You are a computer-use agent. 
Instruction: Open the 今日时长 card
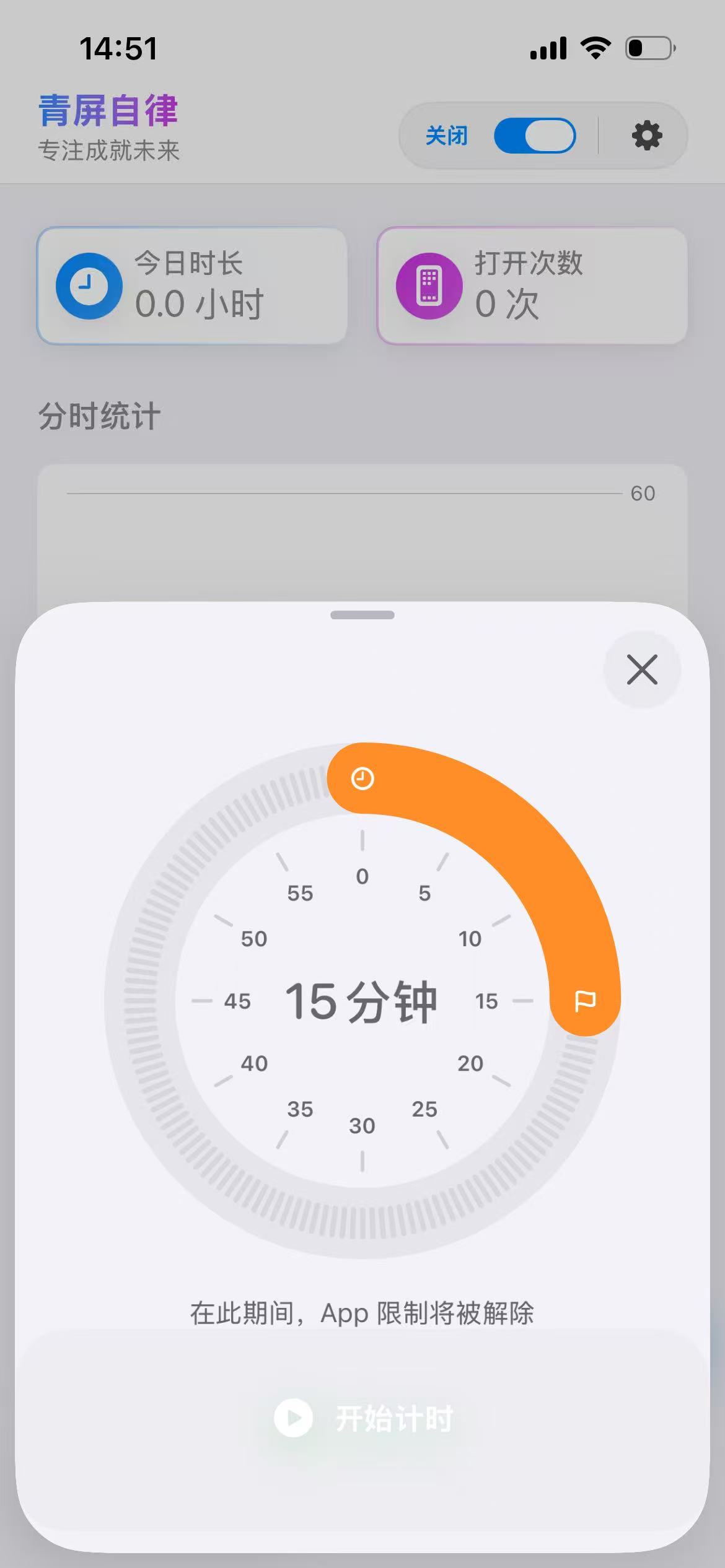[x=191, y=285]
